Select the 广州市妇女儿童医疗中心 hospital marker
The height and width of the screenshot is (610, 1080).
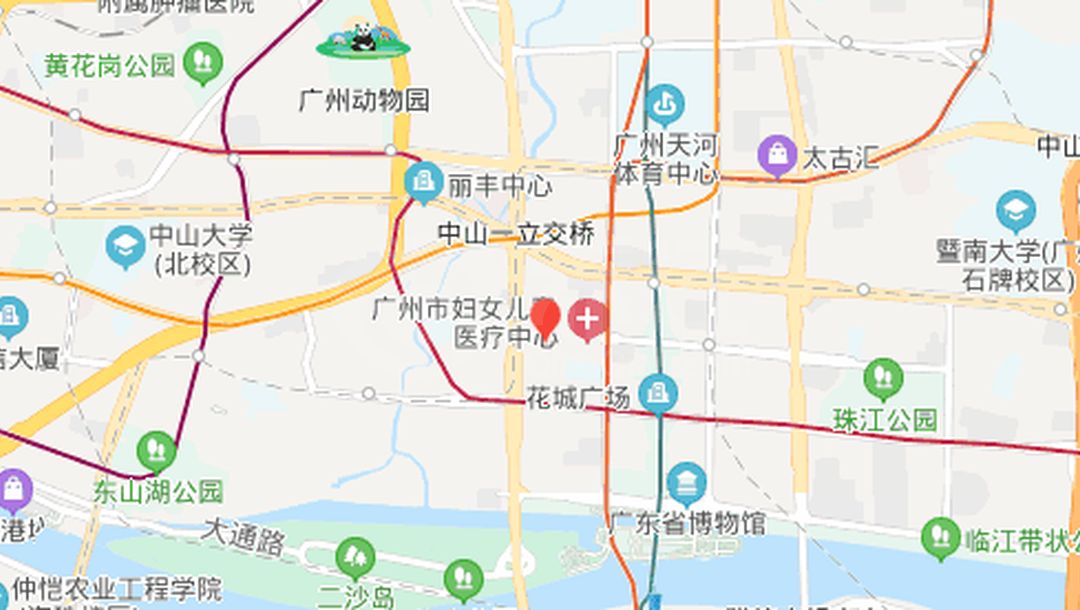588,320
